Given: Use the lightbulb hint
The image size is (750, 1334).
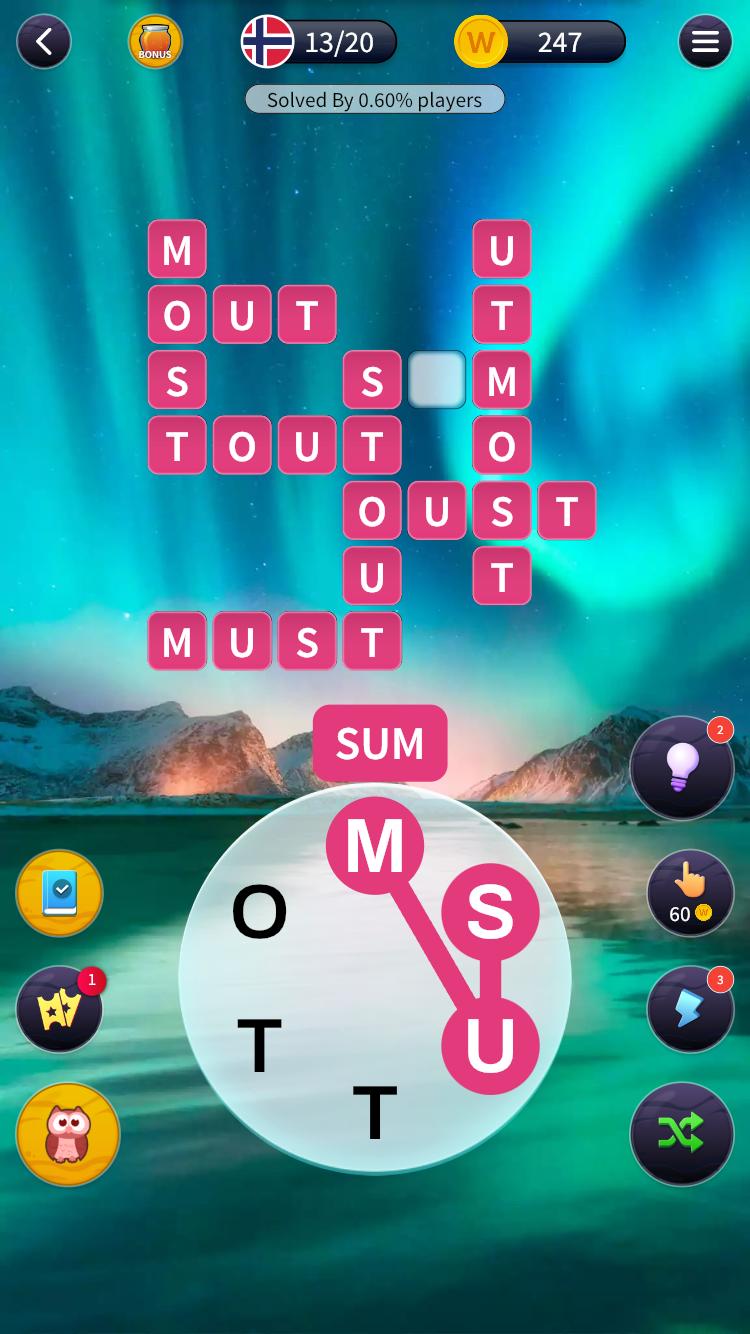Looking at the screenshot, I should click(x=682, y=768).
